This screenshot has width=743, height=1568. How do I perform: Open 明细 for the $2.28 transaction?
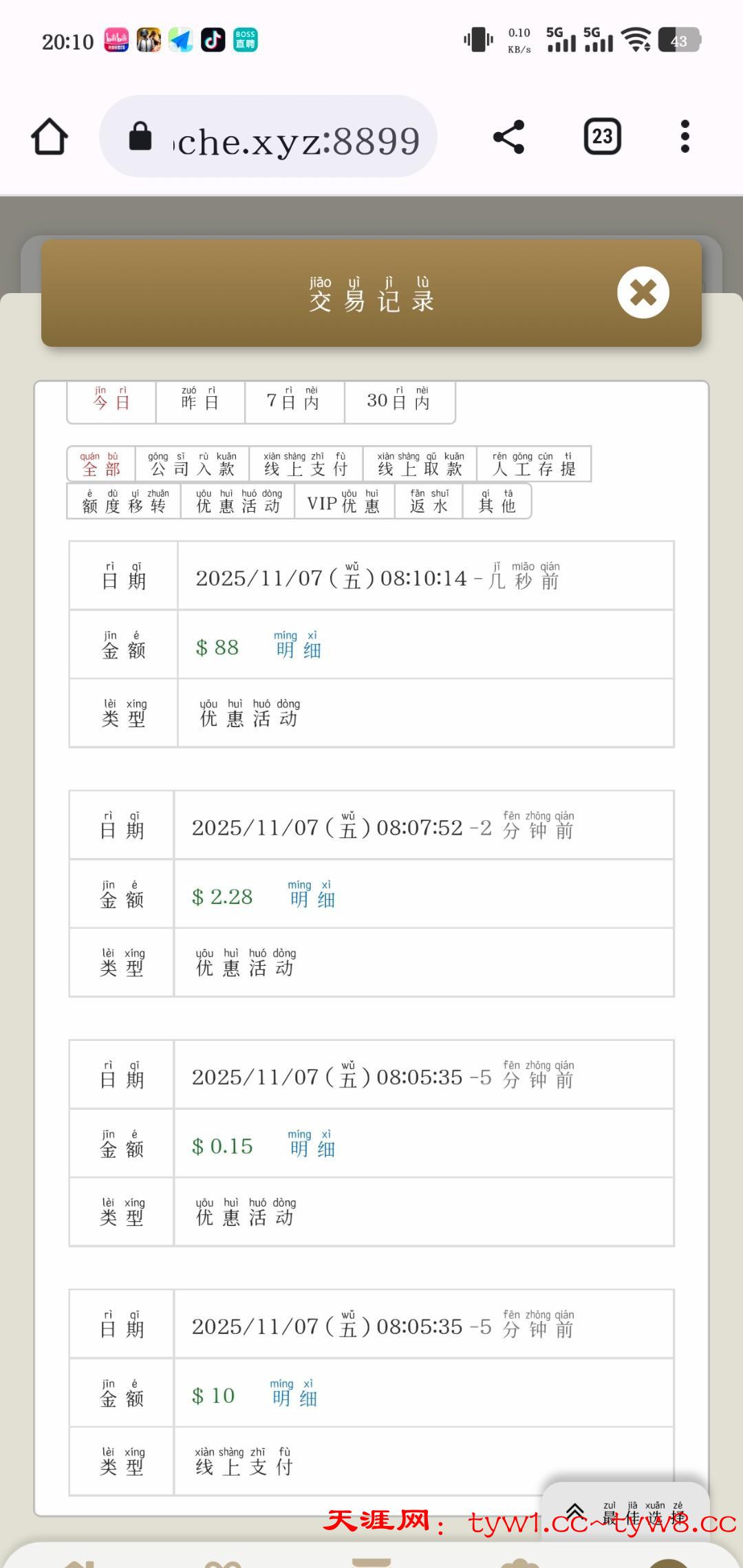pos(312,896)
